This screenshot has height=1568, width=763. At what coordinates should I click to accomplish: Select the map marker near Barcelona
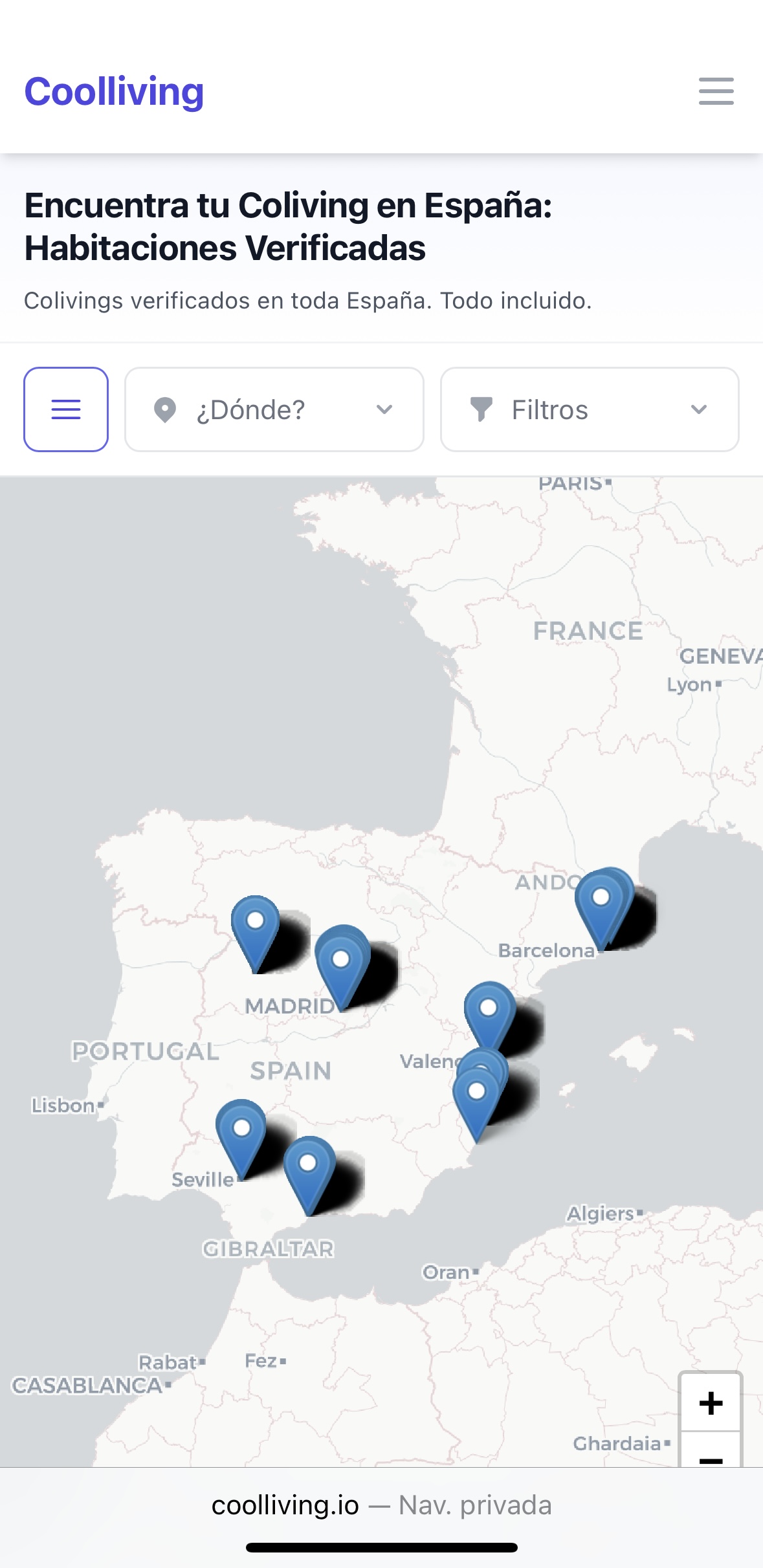tap(601, 912)
